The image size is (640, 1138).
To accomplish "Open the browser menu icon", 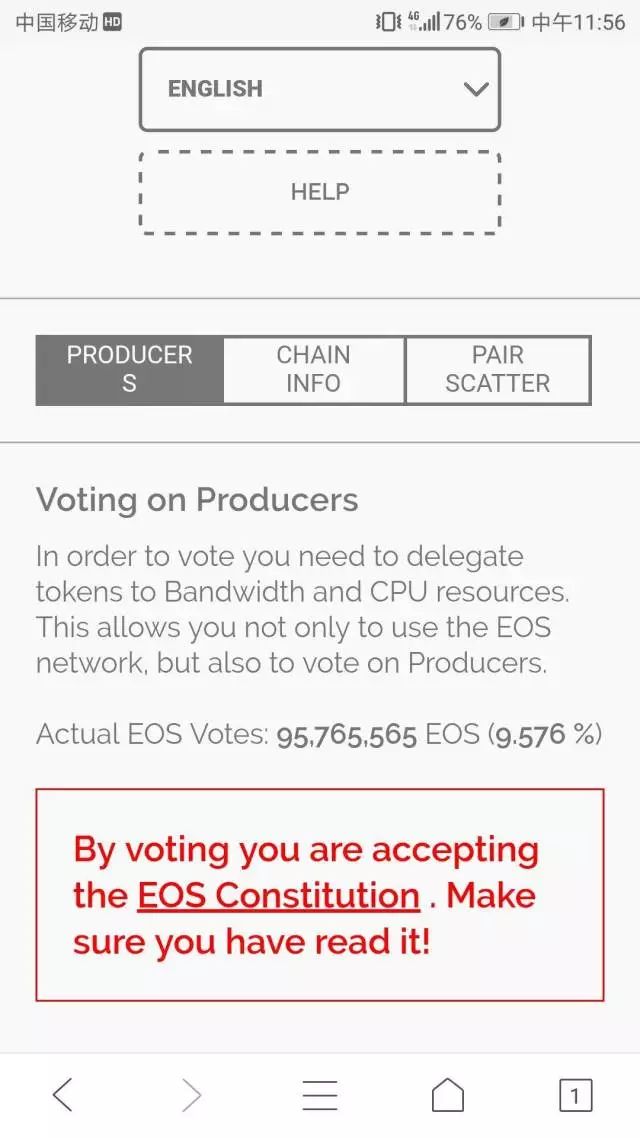I will pyautogui.click(x=320, y=1094).
